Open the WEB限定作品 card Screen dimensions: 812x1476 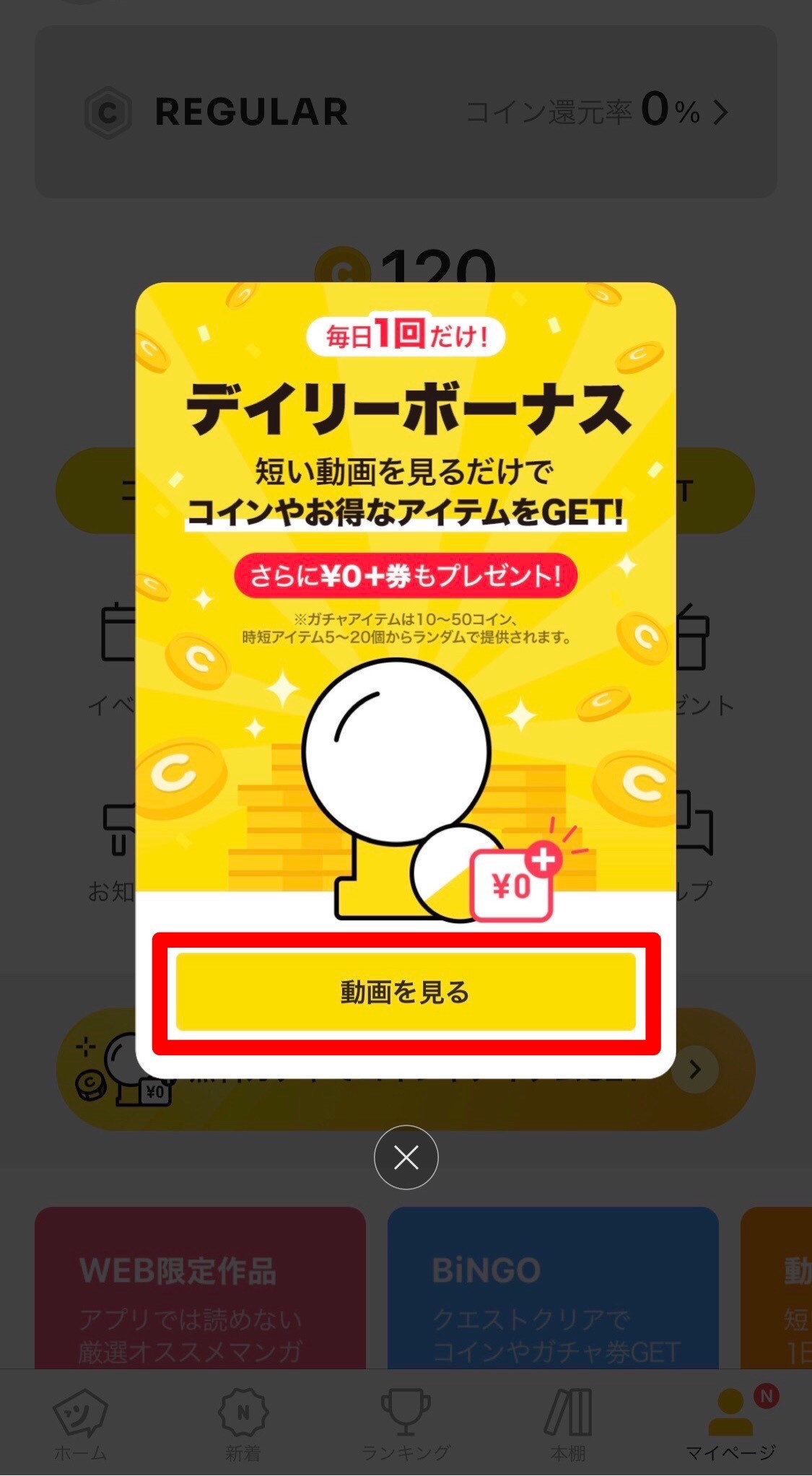point(201,1288)
